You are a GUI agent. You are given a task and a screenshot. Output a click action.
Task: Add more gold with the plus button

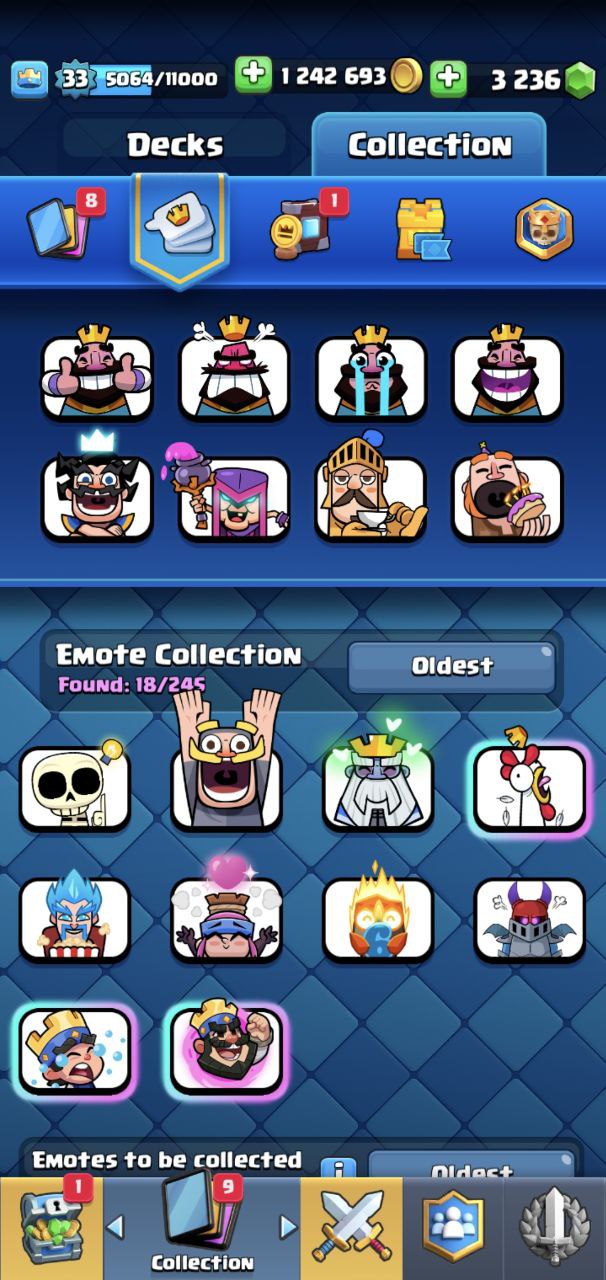[x=254, y=76]
